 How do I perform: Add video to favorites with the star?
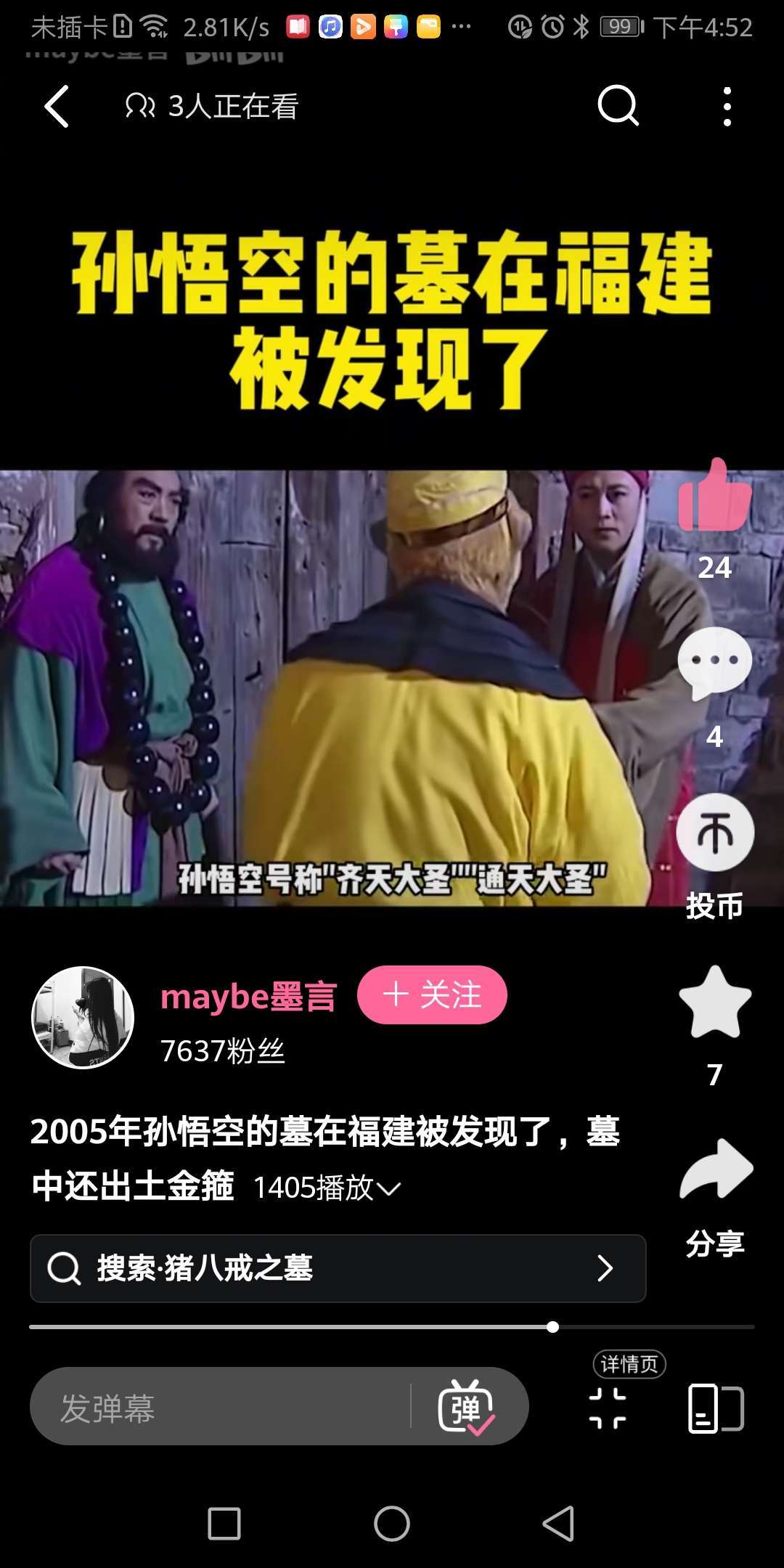[715, 1003]
